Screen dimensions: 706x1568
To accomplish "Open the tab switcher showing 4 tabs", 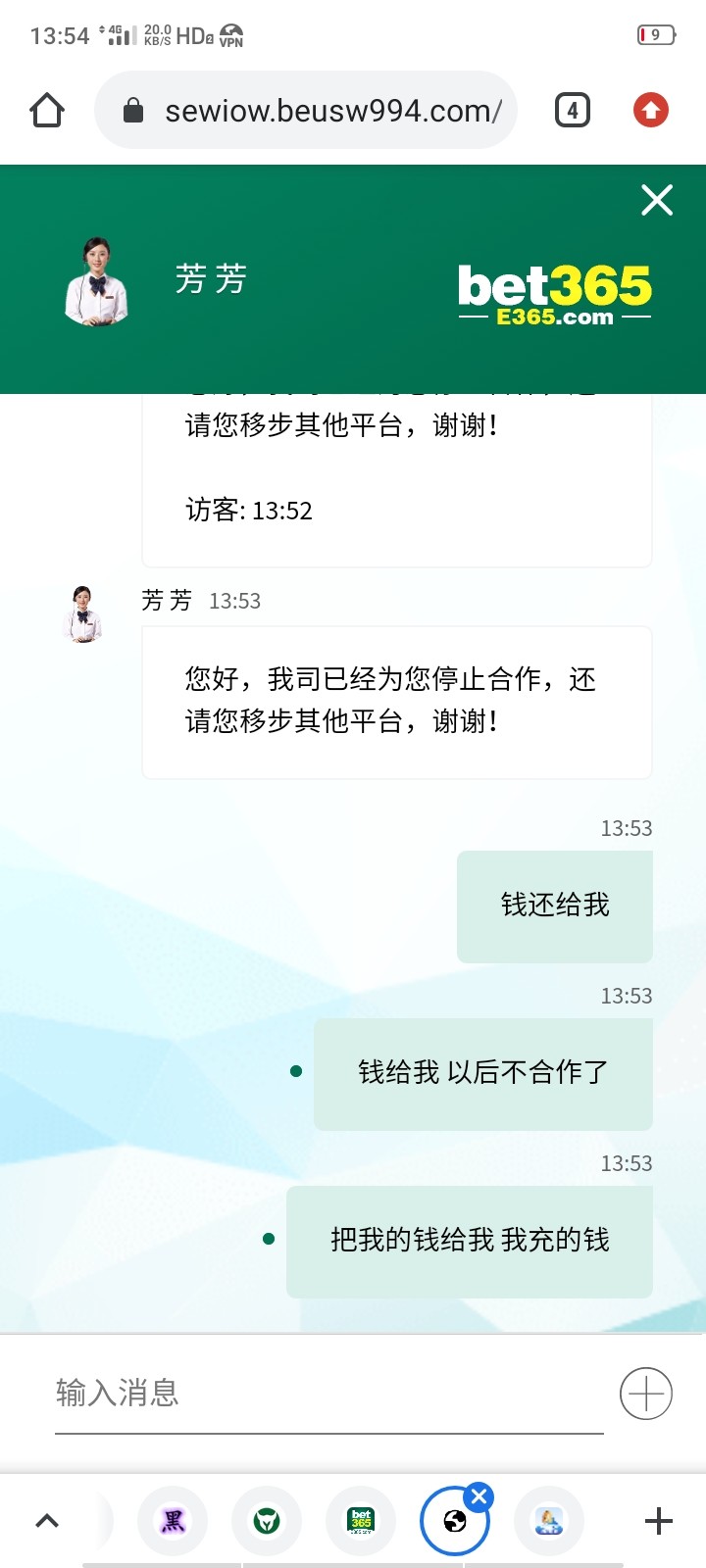I will 574,110.
